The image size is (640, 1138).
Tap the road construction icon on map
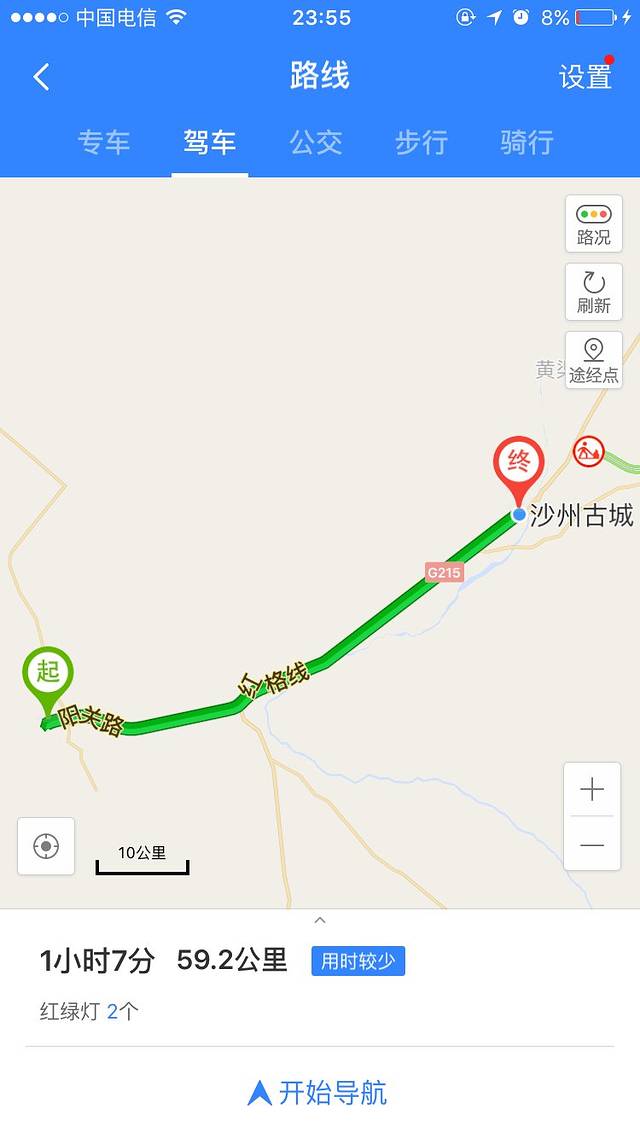(589, 452)
